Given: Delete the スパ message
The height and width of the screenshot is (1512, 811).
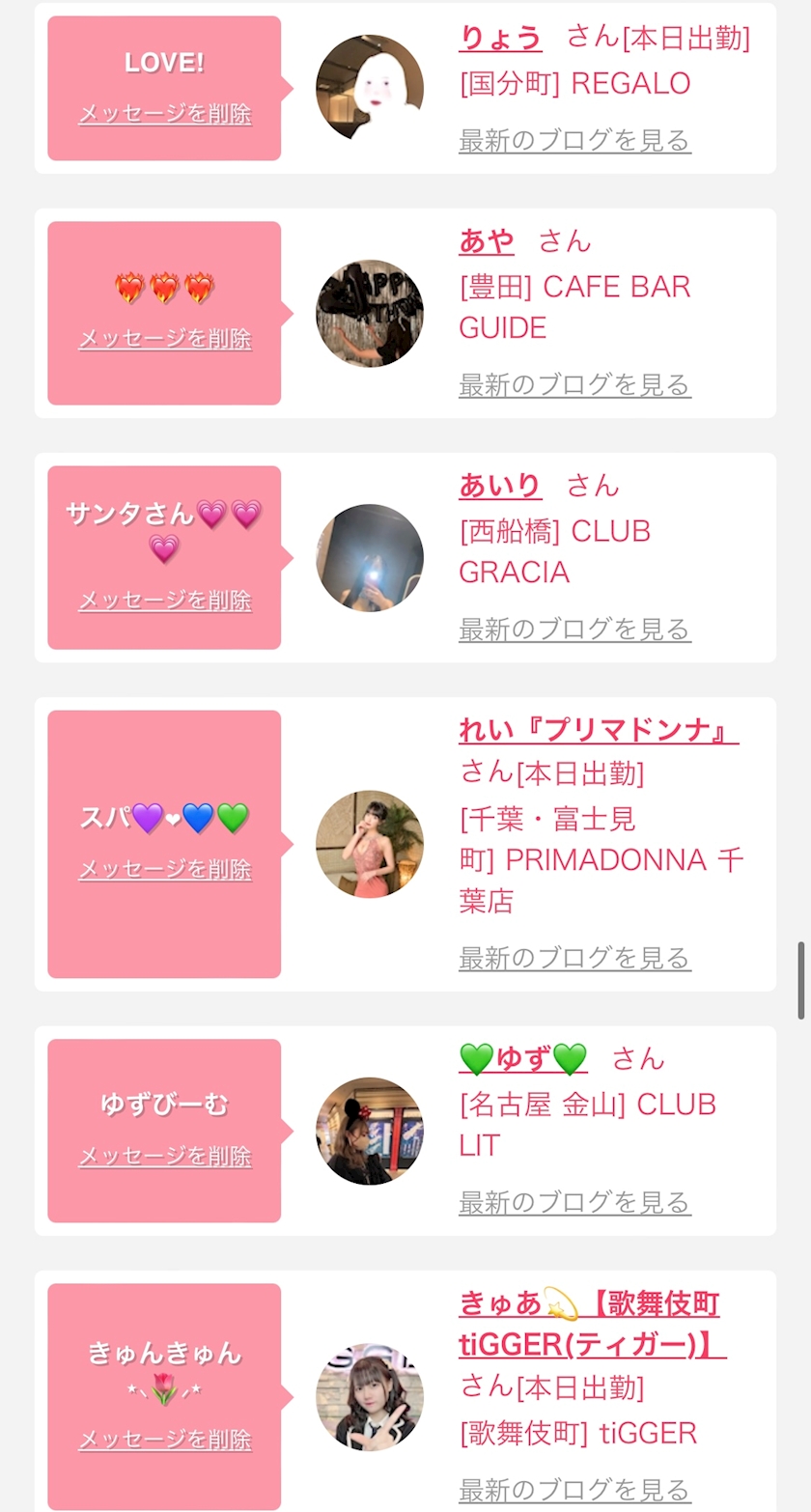Looking at the screenshot, I should [164, 869].
